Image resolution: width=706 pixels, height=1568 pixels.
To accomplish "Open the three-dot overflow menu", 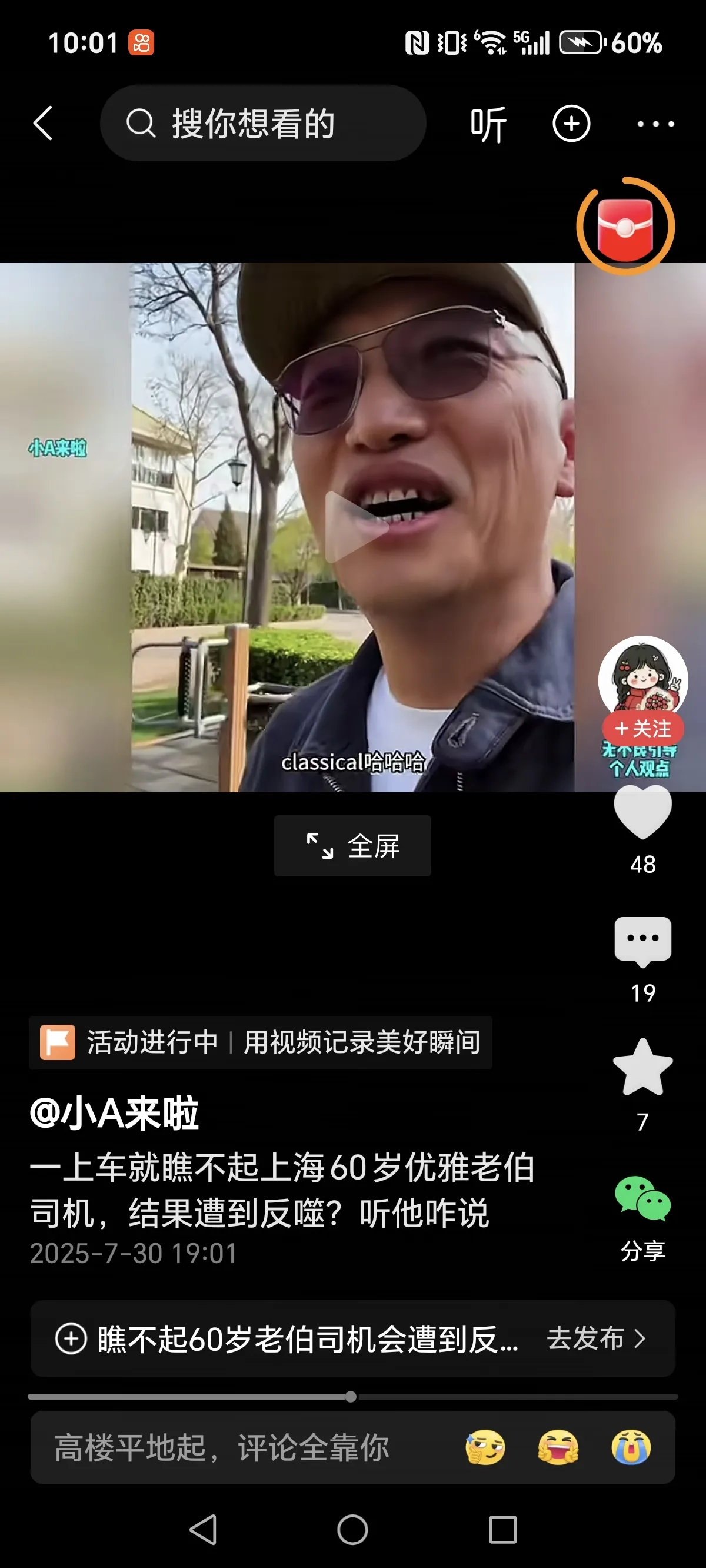I will tap(655, 124).
